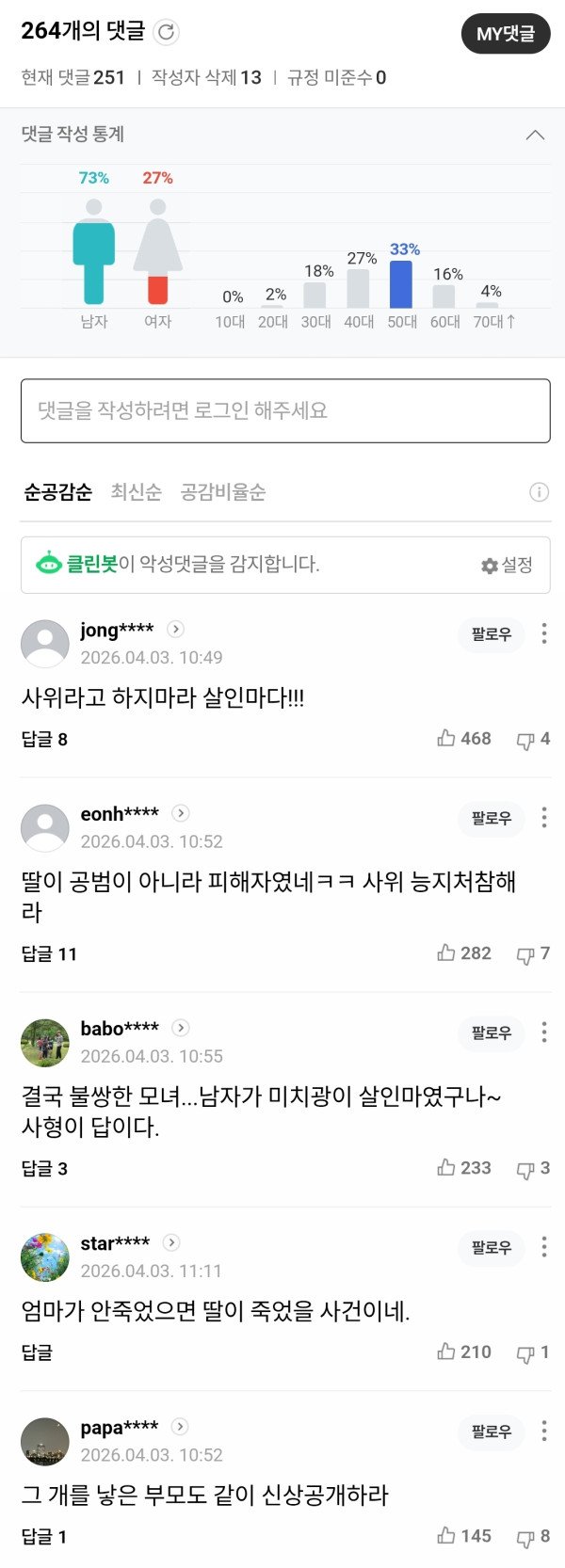This screenshot has height=1568, width=565.
Task: View 답글 8 under jong**** comment
Action: point(44,739)
